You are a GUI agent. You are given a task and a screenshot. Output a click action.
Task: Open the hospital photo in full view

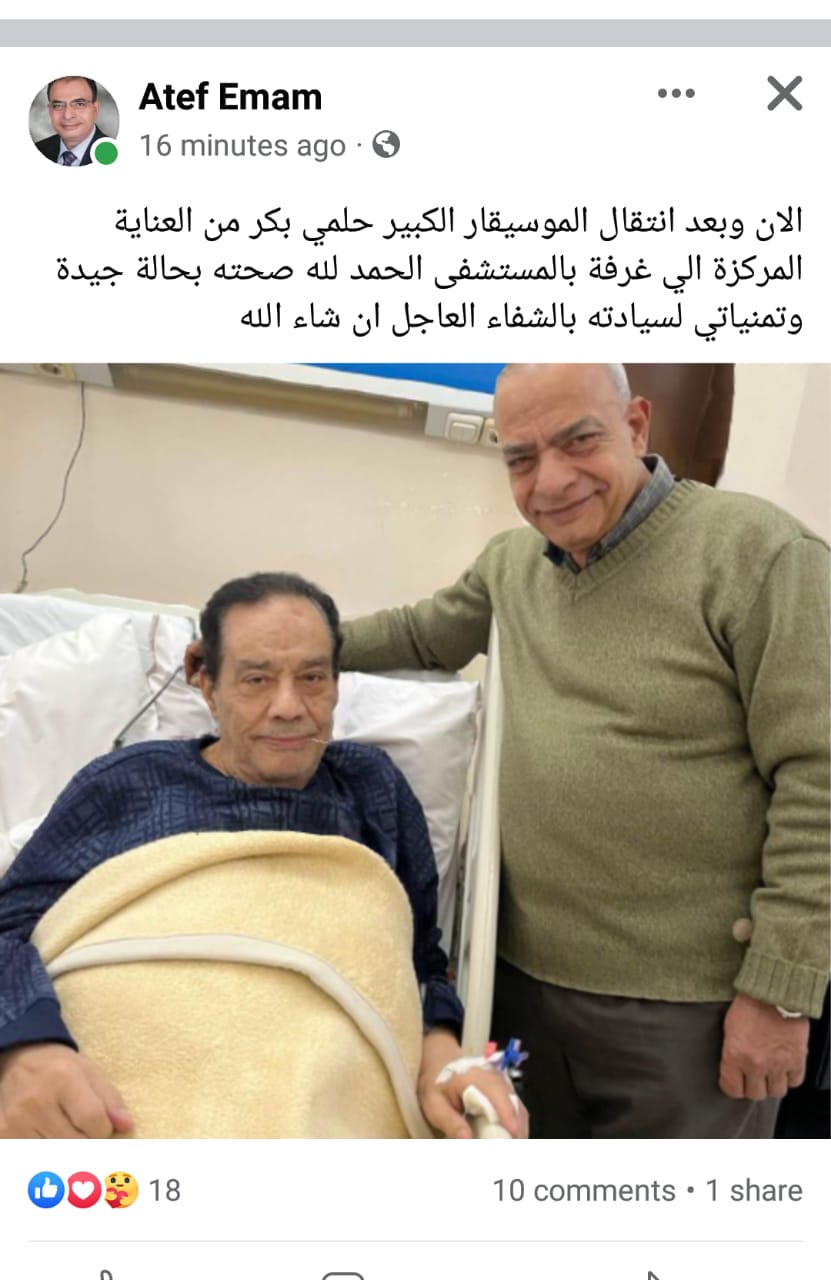coord(415,750)
